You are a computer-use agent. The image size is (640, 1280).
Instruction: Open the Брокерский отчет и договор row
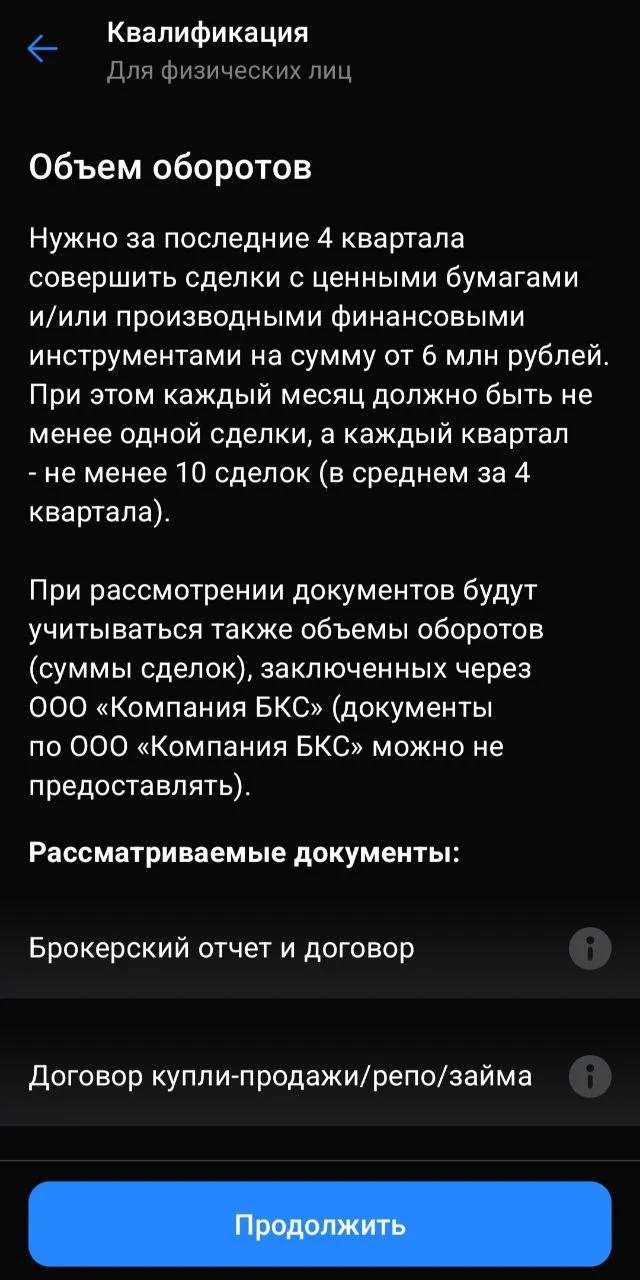pos(222,948)
